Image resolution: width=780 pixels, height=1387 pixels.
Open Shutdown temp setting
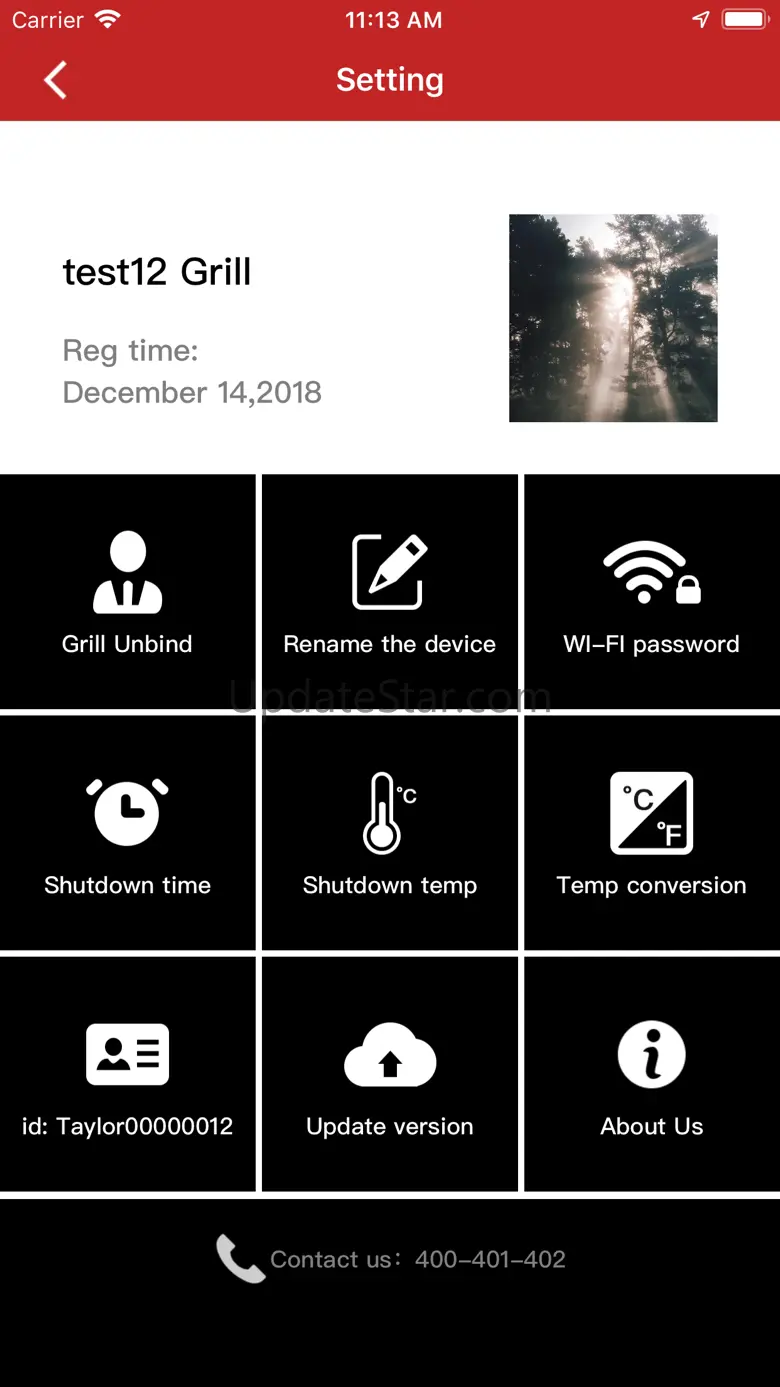pos(389,833)
